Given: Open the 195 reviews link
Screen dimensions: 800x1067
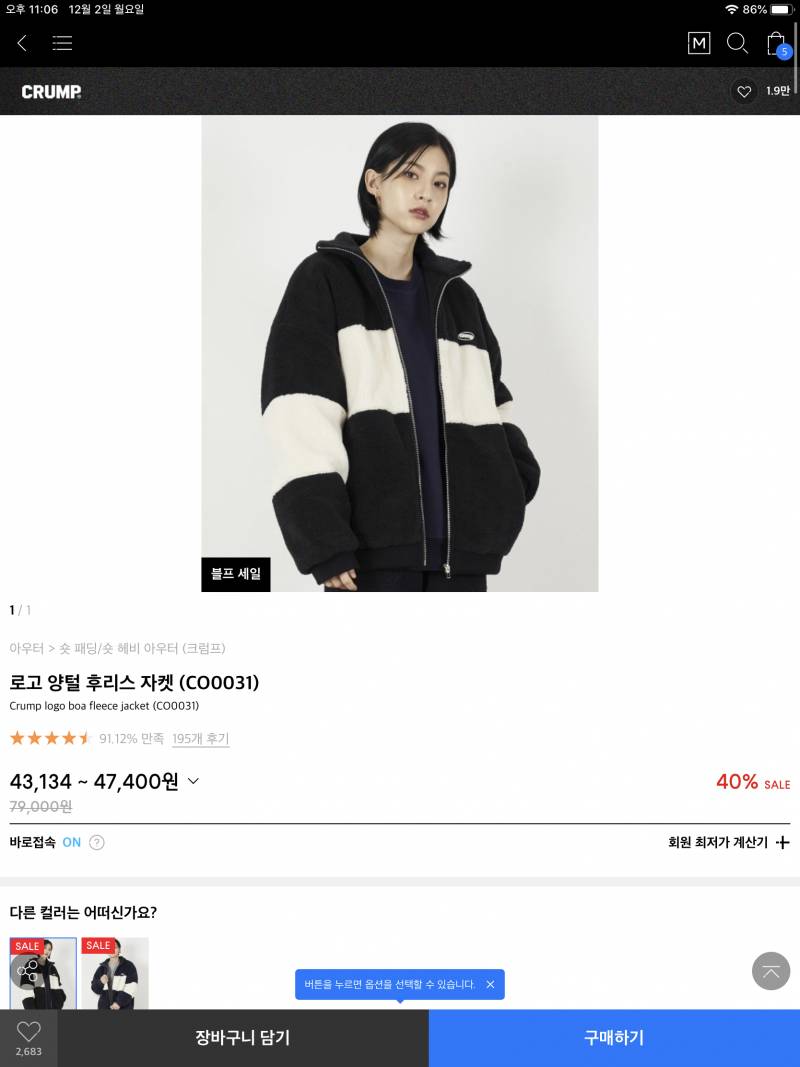Looking at the screenshot, I should pyautogui.click(x=200, y=739).
